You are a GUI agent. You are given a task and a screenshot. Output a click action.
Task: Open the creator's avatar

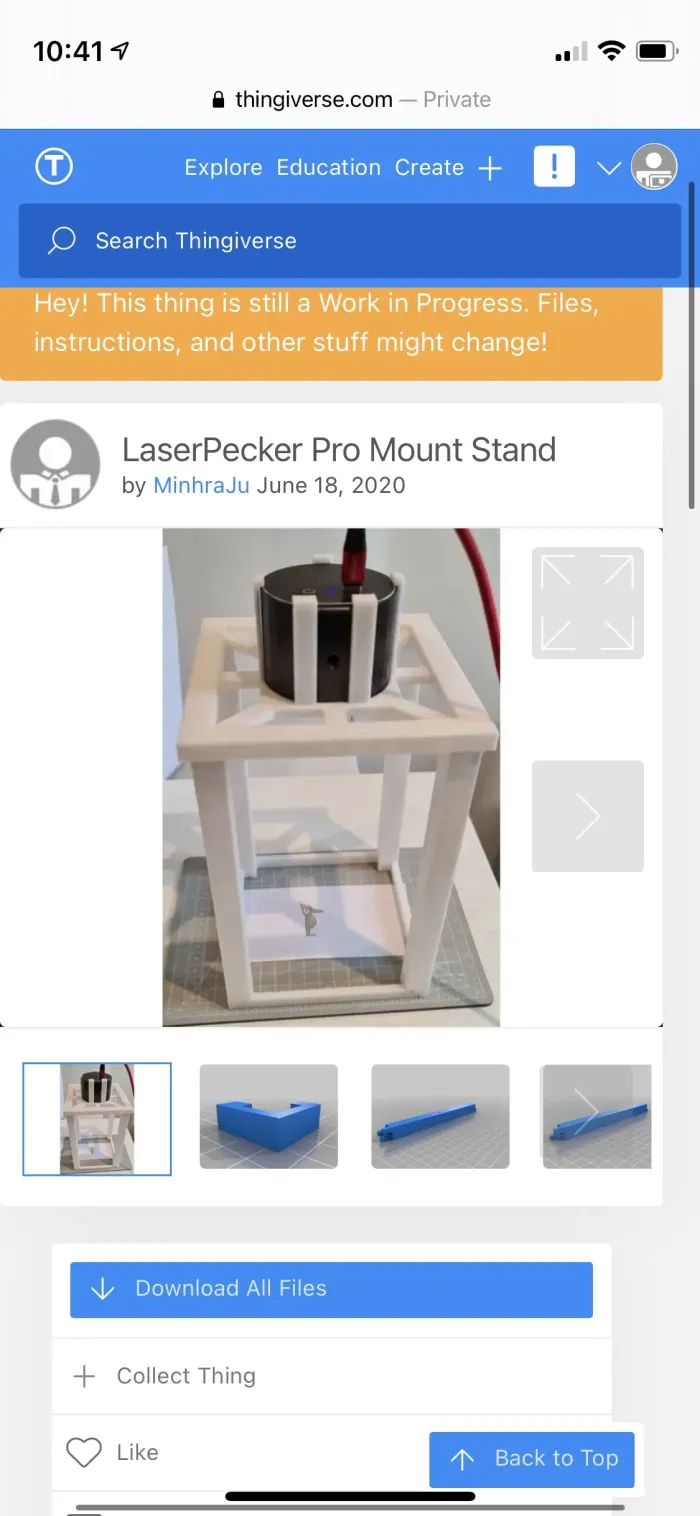pyautogui.click(x=55, y=464)
